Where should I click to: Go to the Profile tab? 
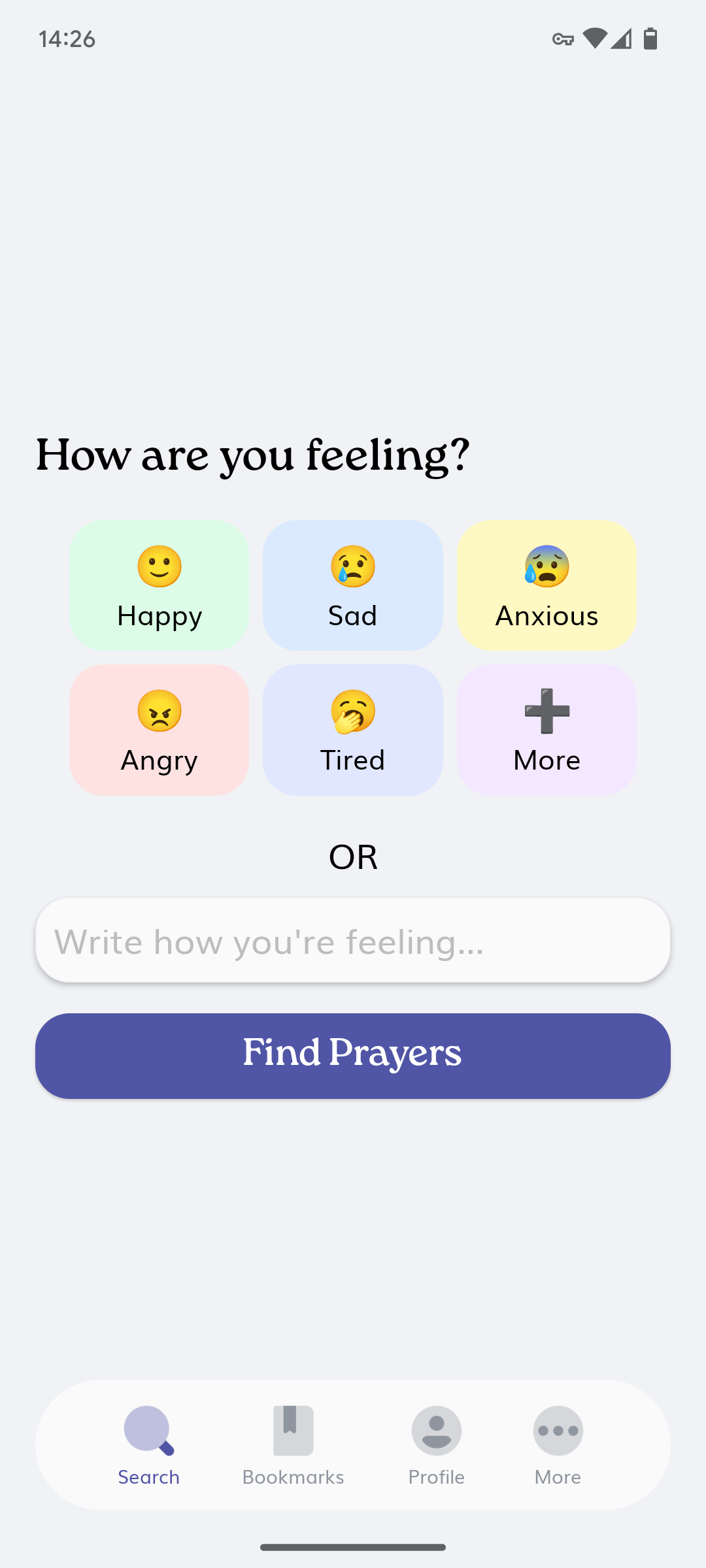point(437,1445)
